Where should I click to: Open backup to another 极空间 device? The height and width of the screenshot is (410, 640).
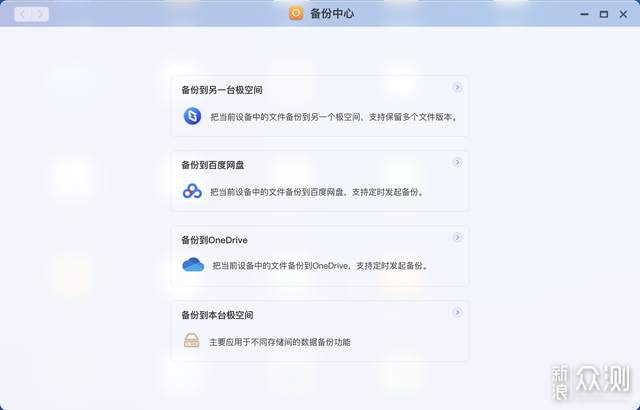click(319, 105)
